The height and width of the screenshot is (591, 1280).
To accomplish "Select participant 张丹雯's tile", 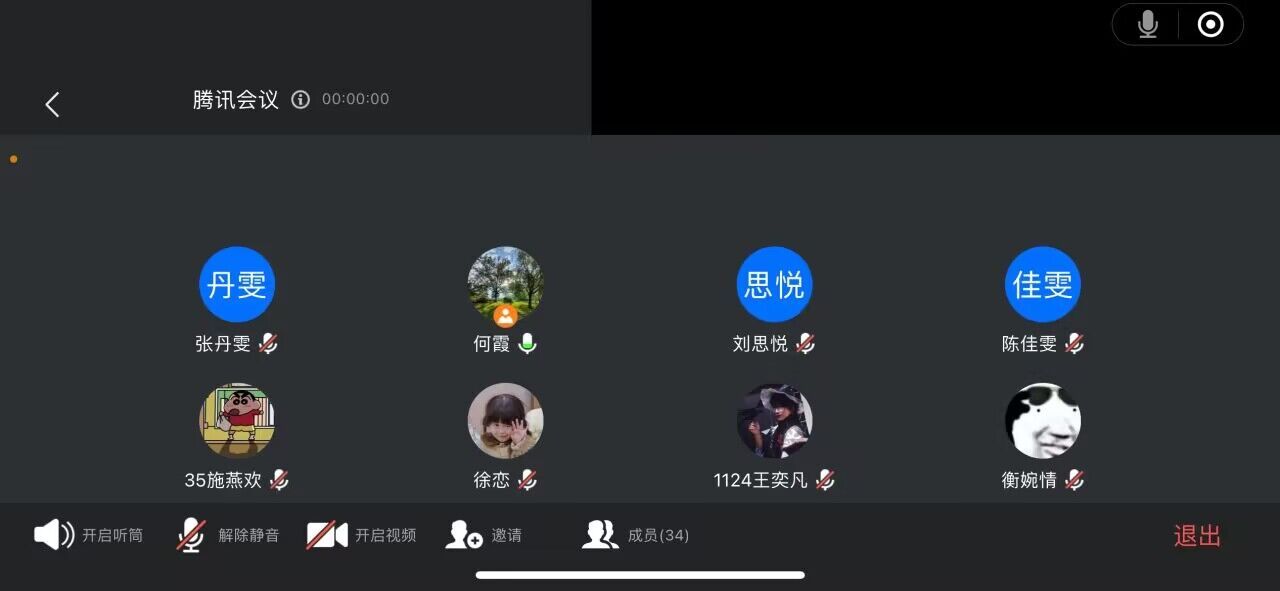I will pyautogui.click(x=237, y=285).
